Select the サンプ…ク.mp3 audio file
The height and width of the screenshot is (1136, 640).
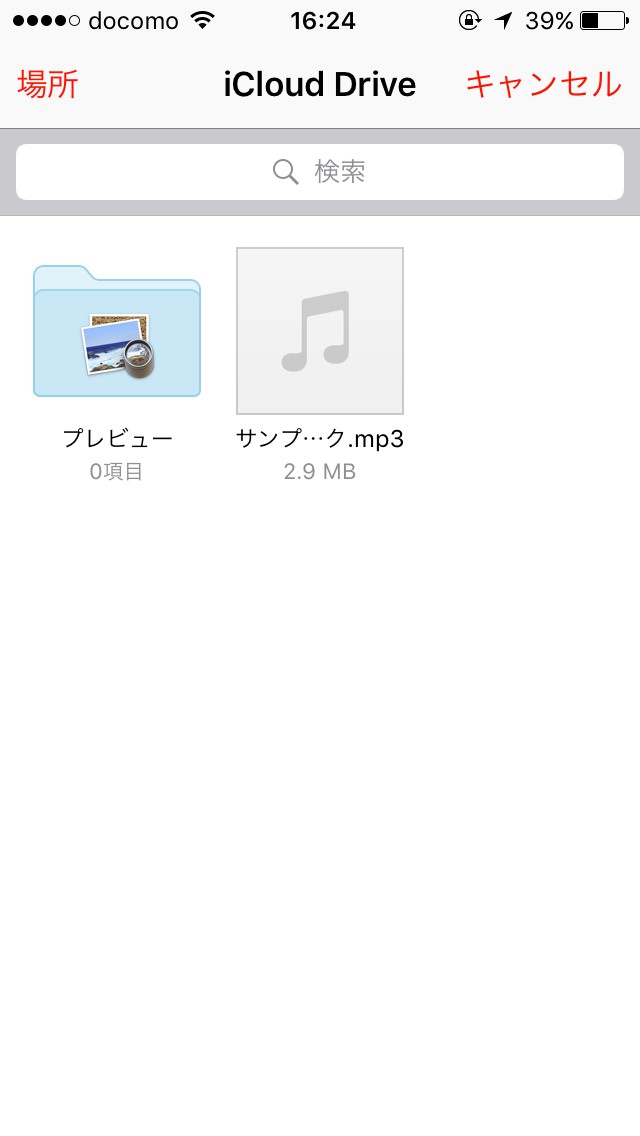320,332
